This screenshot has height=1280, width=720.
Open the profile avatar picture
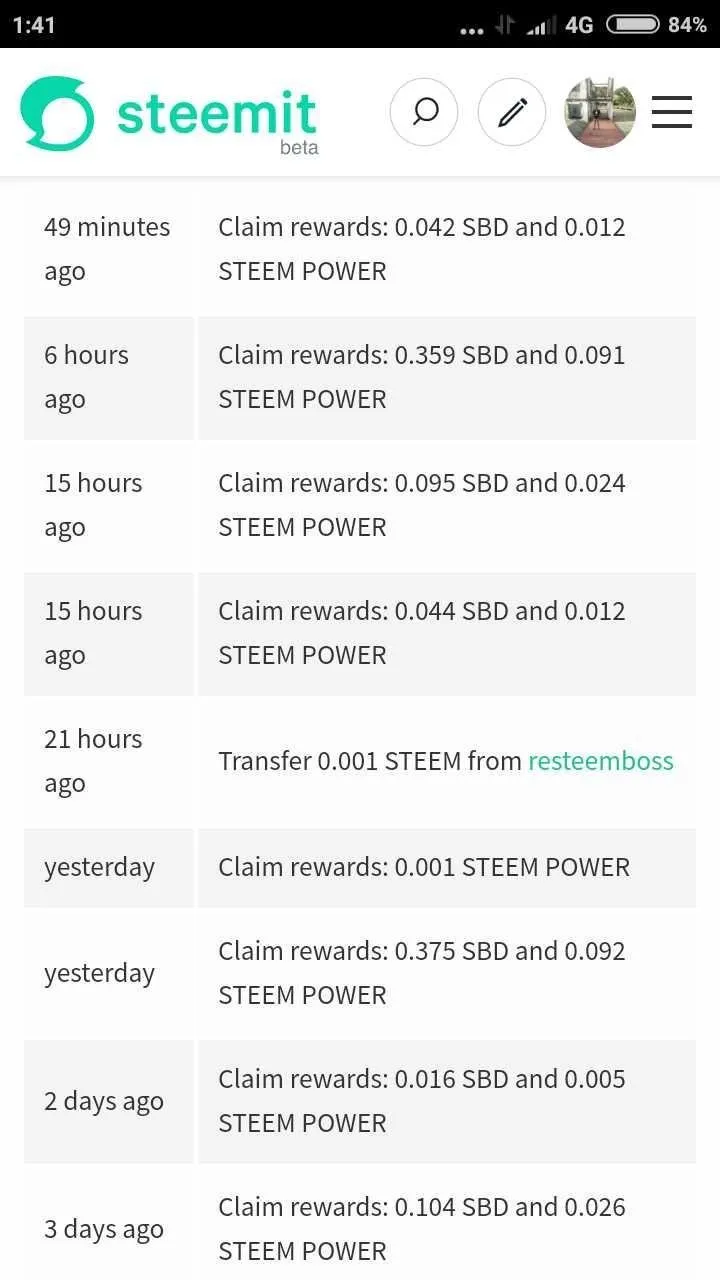point(600,112)
